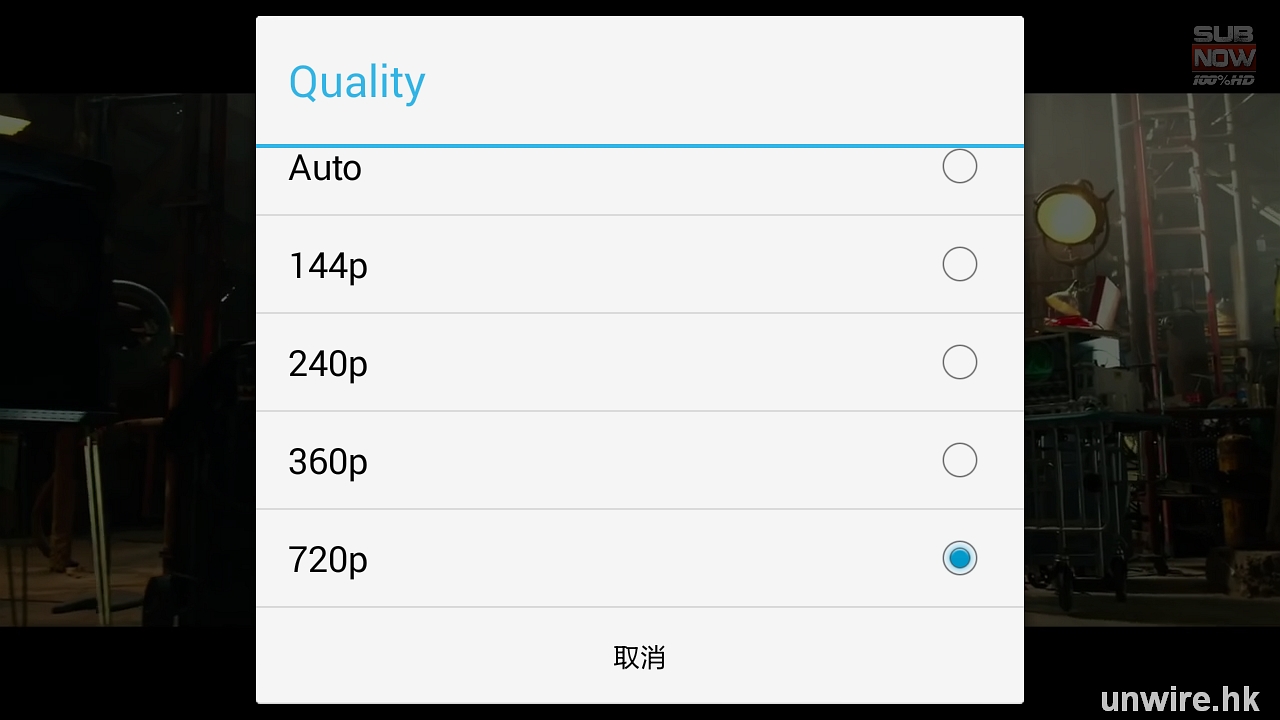The width and height of the screenshot is (1280, 720).
Task: Pick the 360p quality option
Action: (x=959, y=460)
